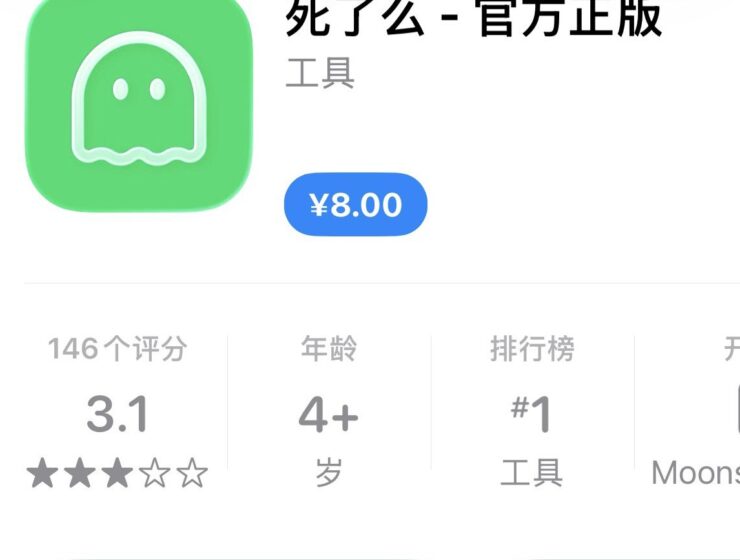This screenshot has height=560, width=740.
Task: View the 4+ age rating details
Action: click(328, 413)
